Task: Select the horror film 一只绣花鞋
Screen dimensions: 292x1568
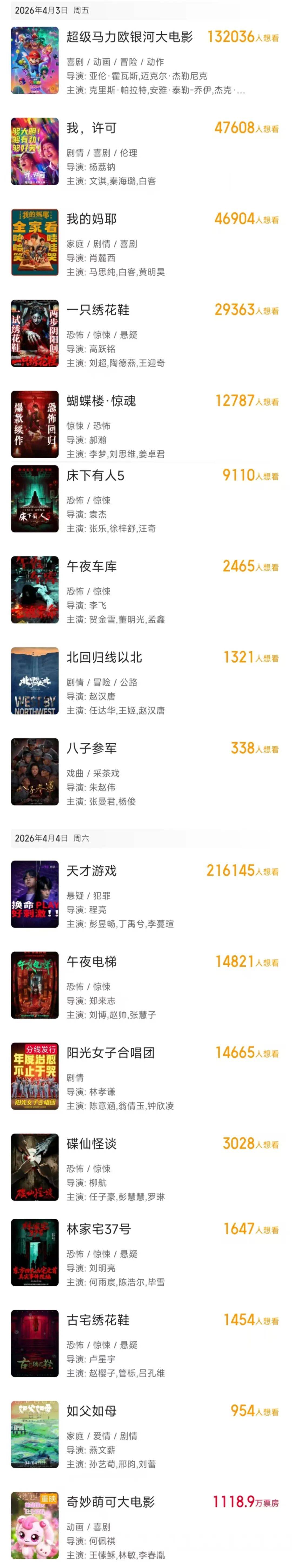Action: (97, 310)
